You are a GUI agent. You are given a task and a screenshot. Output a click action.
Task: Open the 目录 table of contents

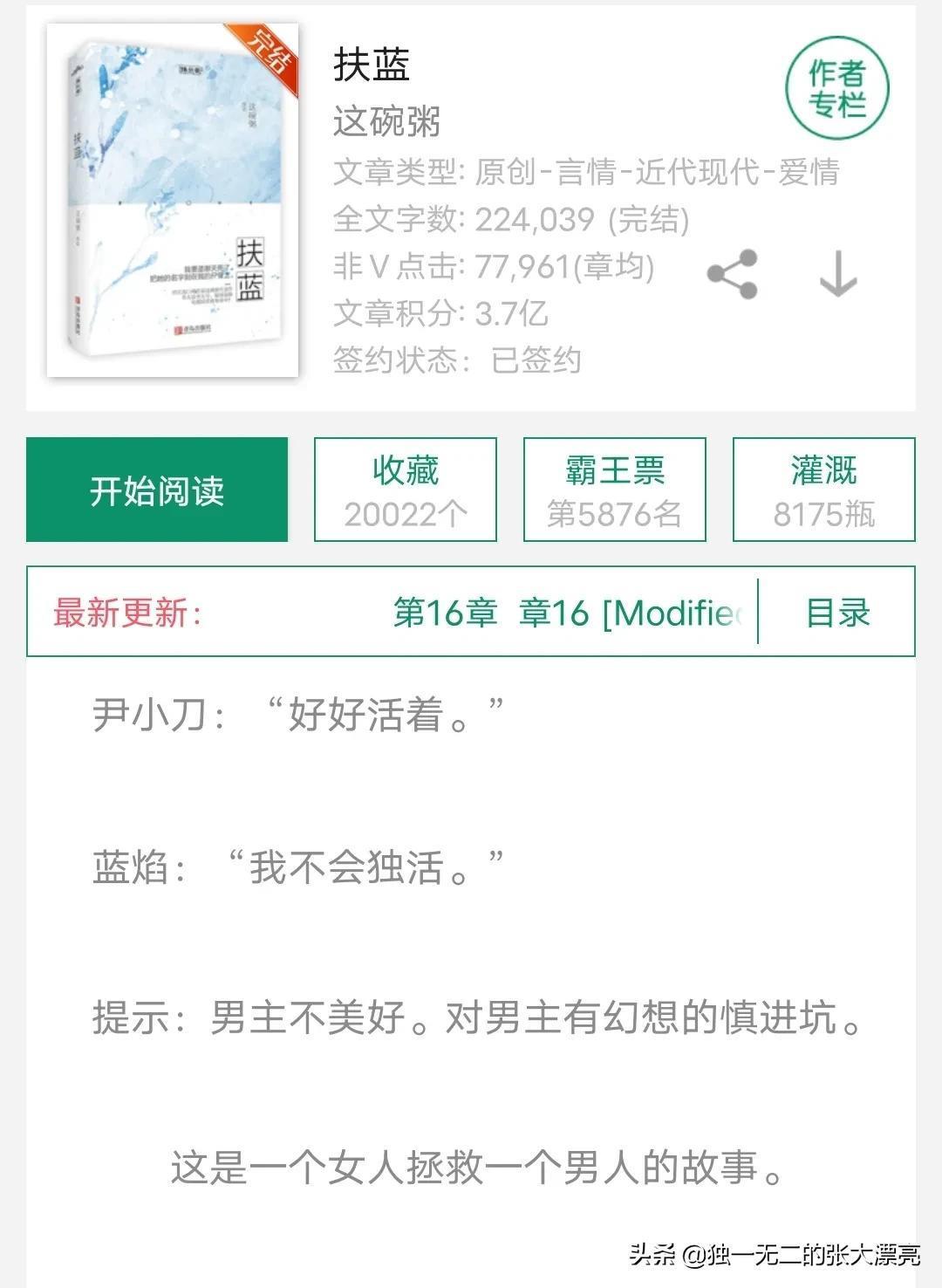pyautogui.click(x=837, y=613)
